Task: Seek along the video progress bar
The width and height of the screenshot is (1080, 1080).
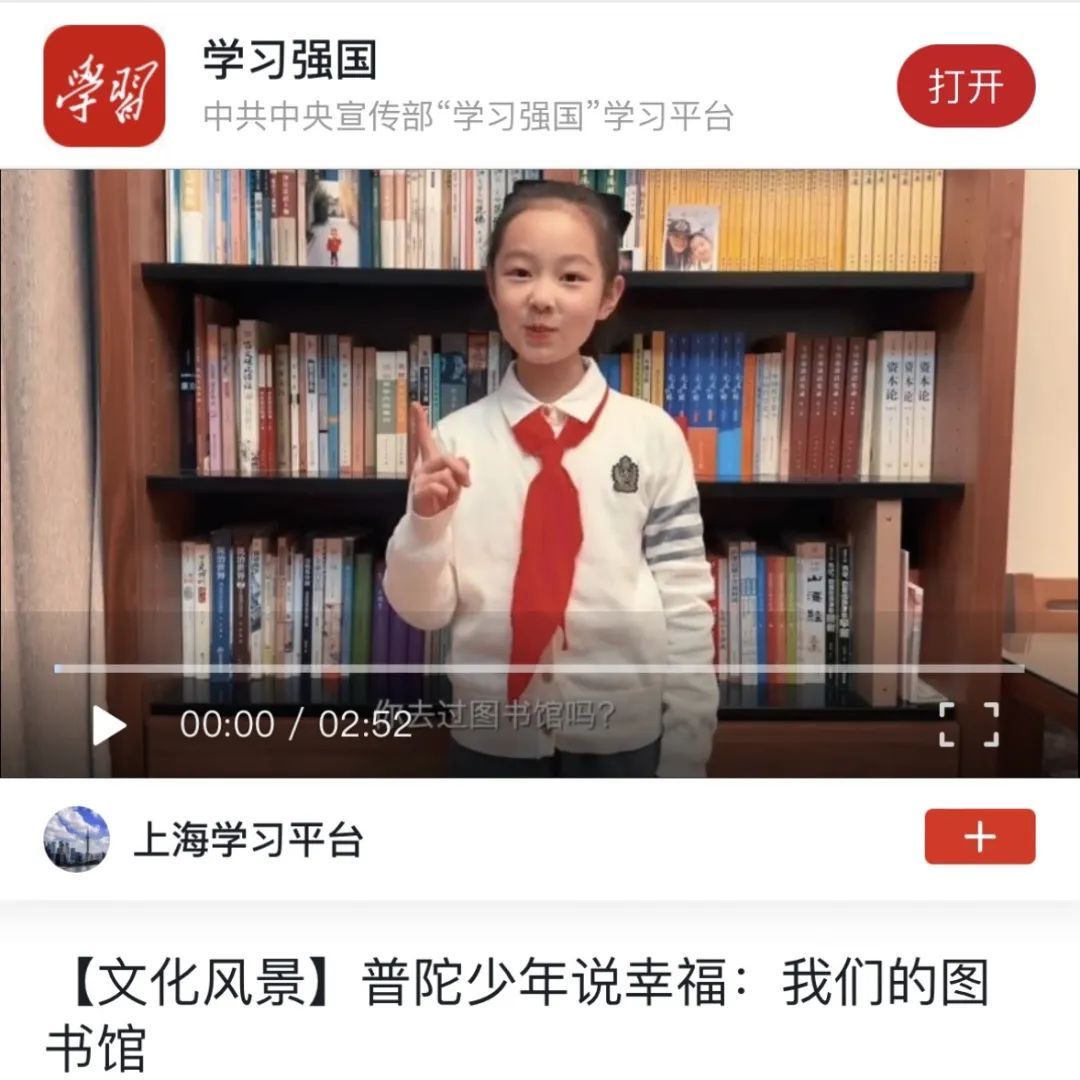Action: point(540,668)
